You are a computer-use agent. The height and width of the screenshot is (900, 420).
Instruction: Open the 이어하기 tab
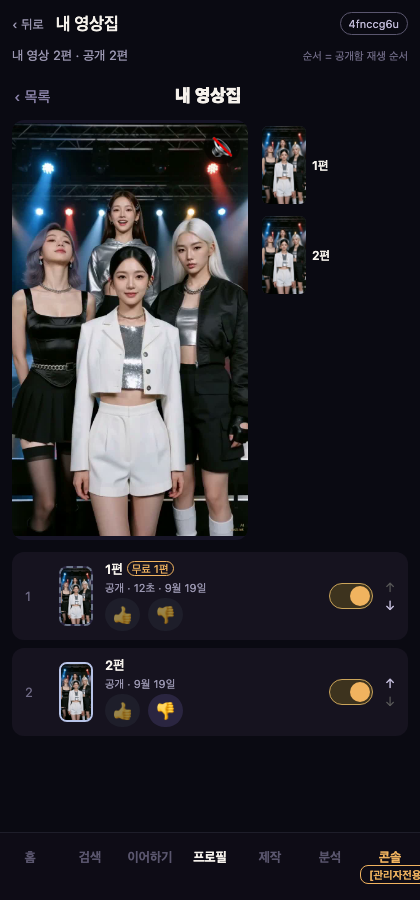click(x=150, y=857)
